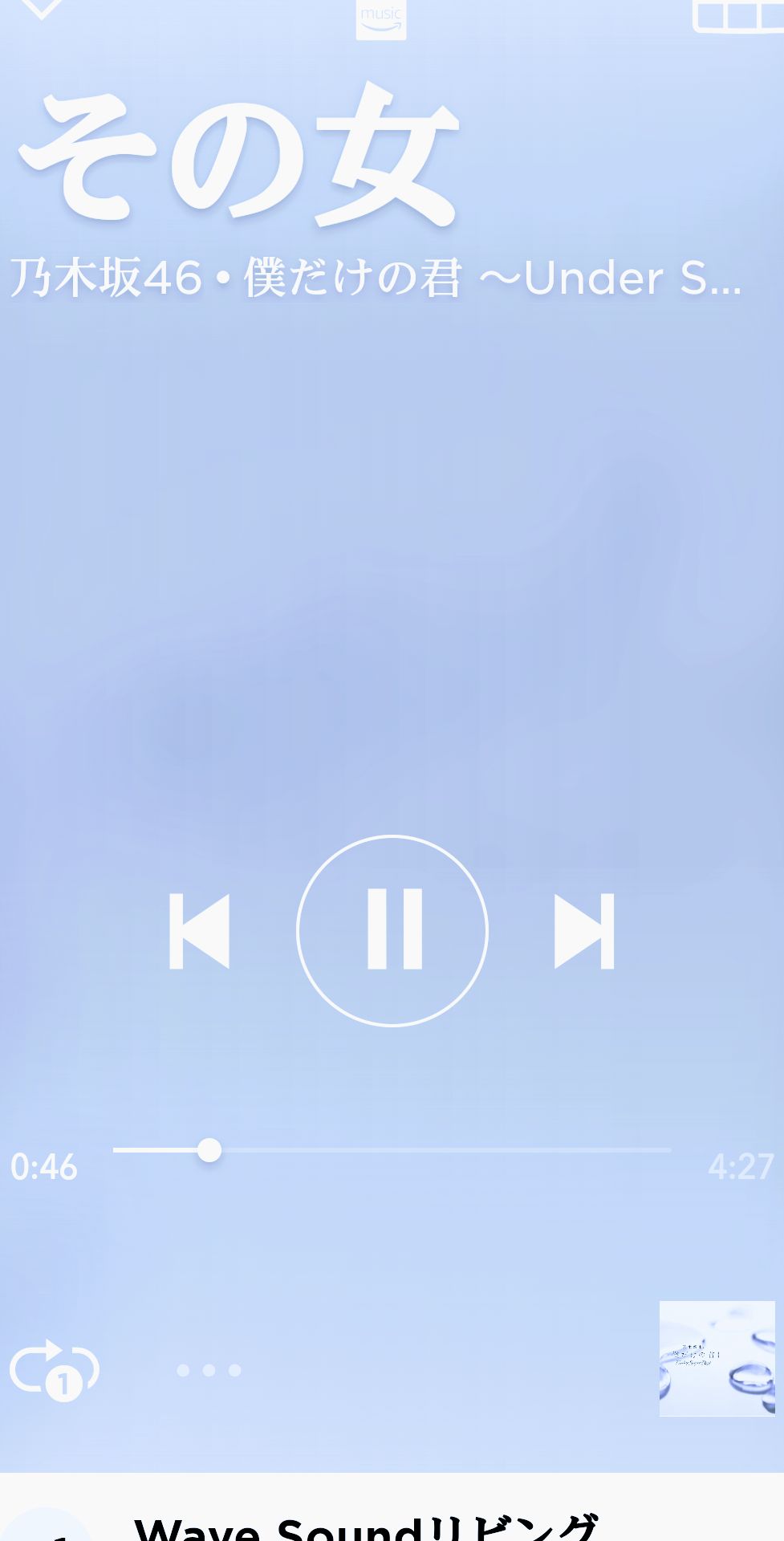Open the three-dot more options menu
This screenshot has height=1541, width=784.
coord(209,1370)
